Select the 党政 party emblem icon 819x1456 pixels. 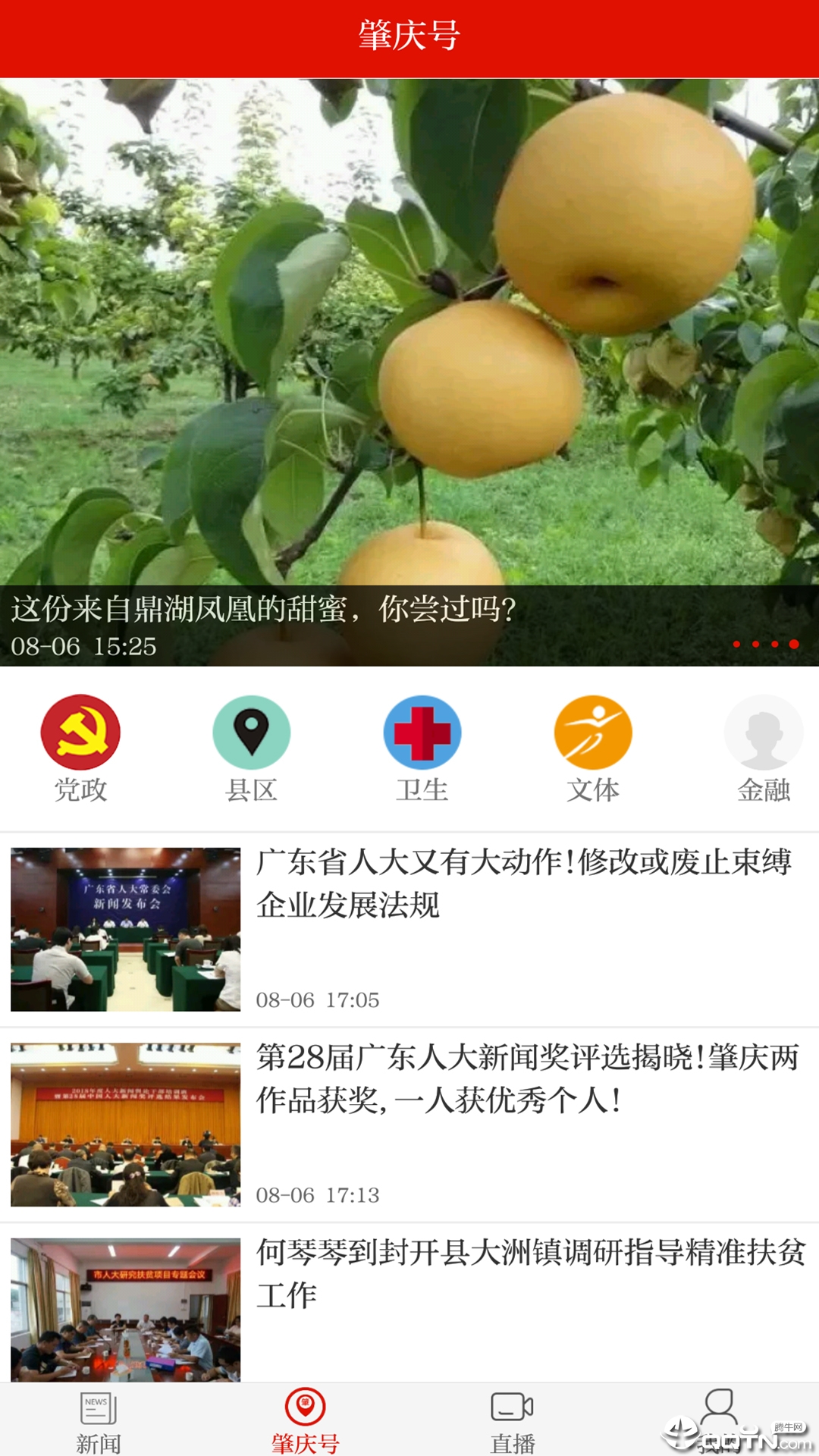(82, 732)
